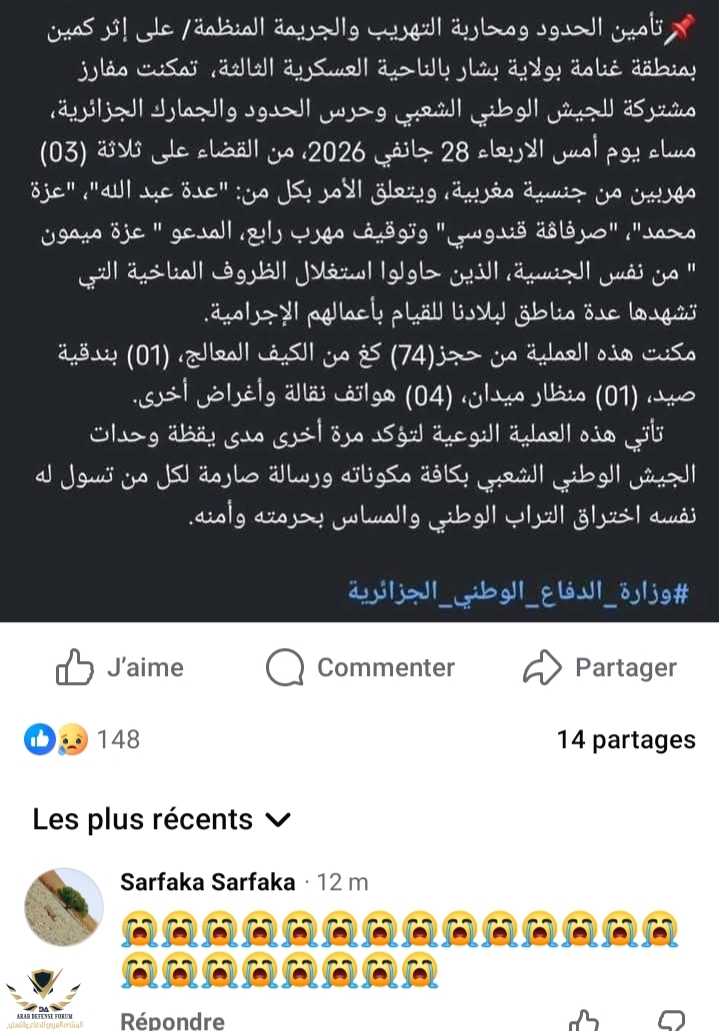
Task: Open the hashtag link under the post
Action: point(518,591)
